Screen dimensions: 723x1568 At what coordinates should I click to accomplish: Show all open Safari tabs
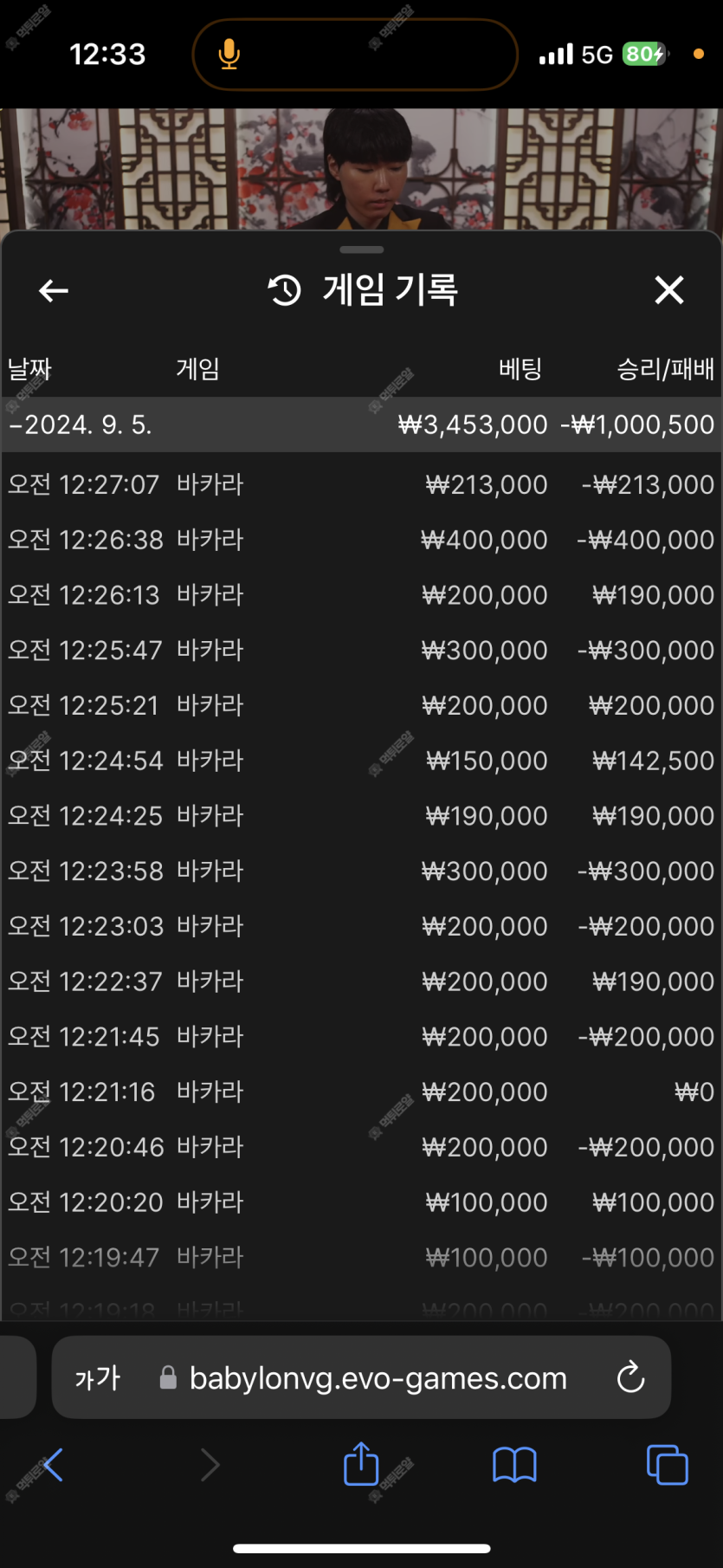[x=667, y=1465]
